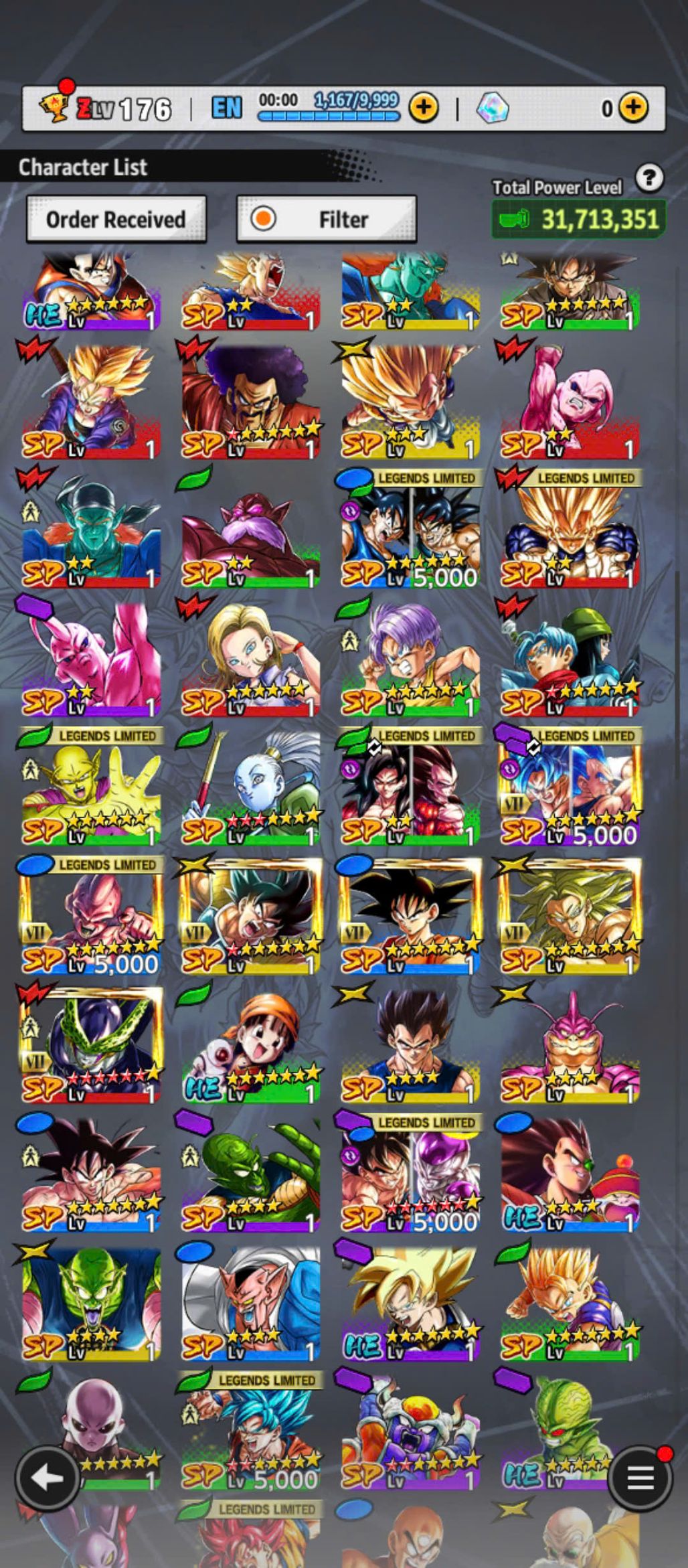688x1568 pixels.
Task: Open Pan's HE character card
Action: 250,1044
